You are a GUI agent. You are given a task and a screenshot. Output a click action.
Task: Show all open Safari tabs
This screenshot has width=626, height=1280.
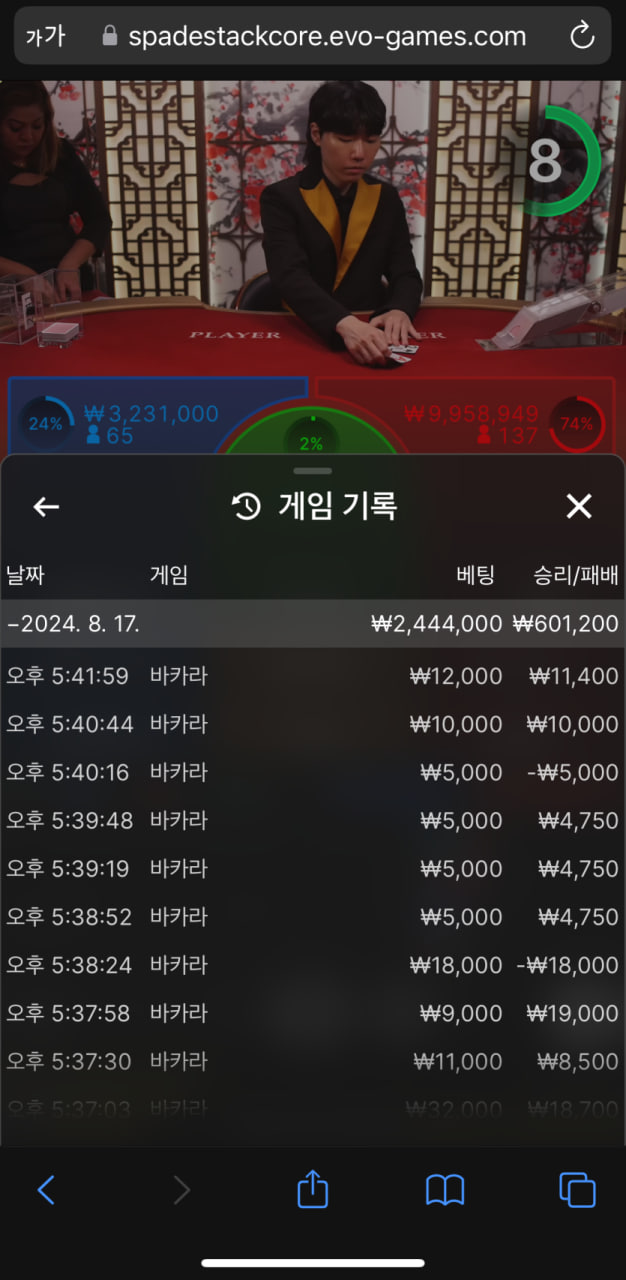577,1190
